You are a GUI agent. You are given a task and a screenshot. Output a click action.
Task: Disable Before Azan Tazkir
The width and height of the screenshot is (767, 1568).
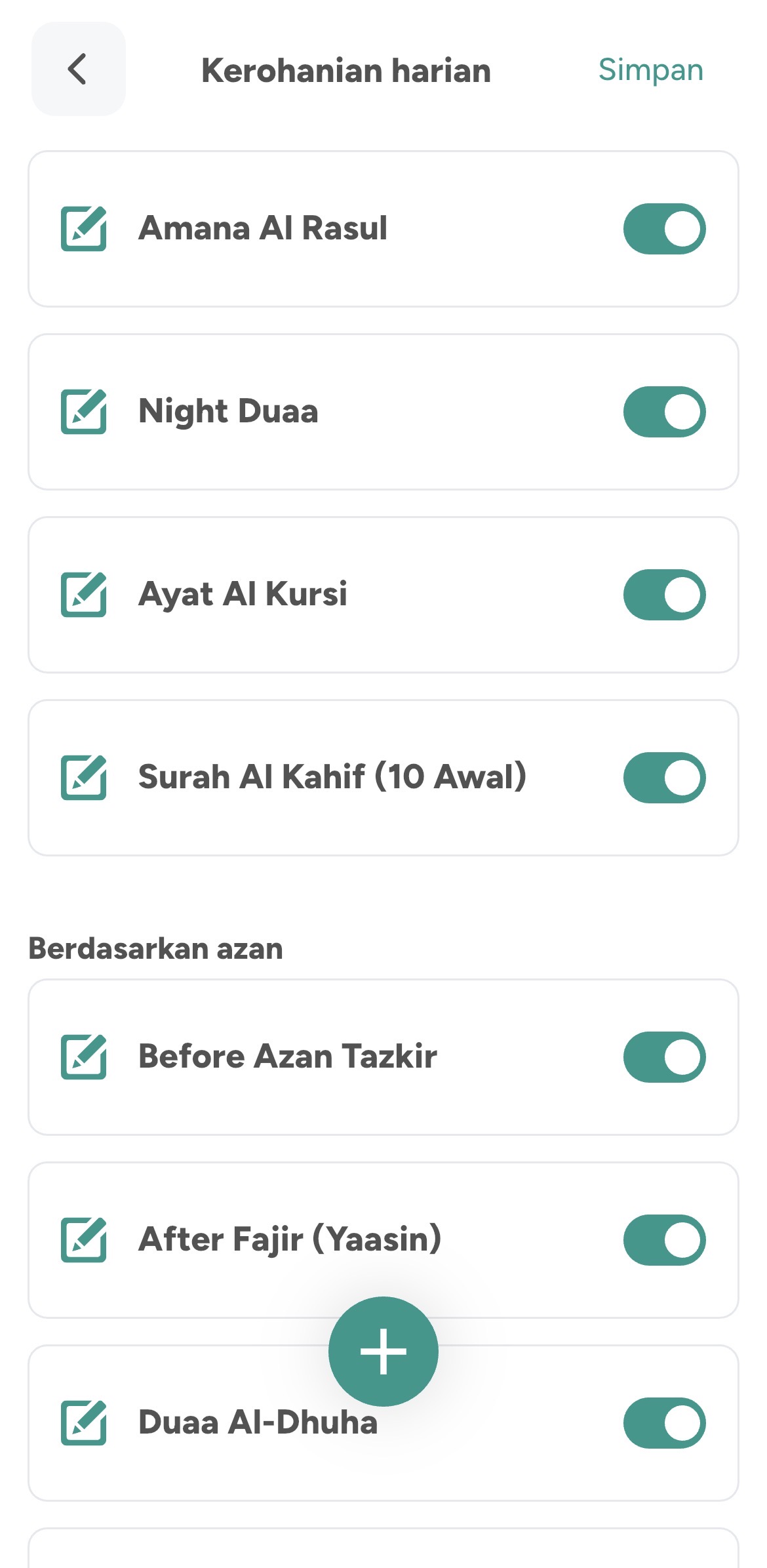pos(664,1057)
